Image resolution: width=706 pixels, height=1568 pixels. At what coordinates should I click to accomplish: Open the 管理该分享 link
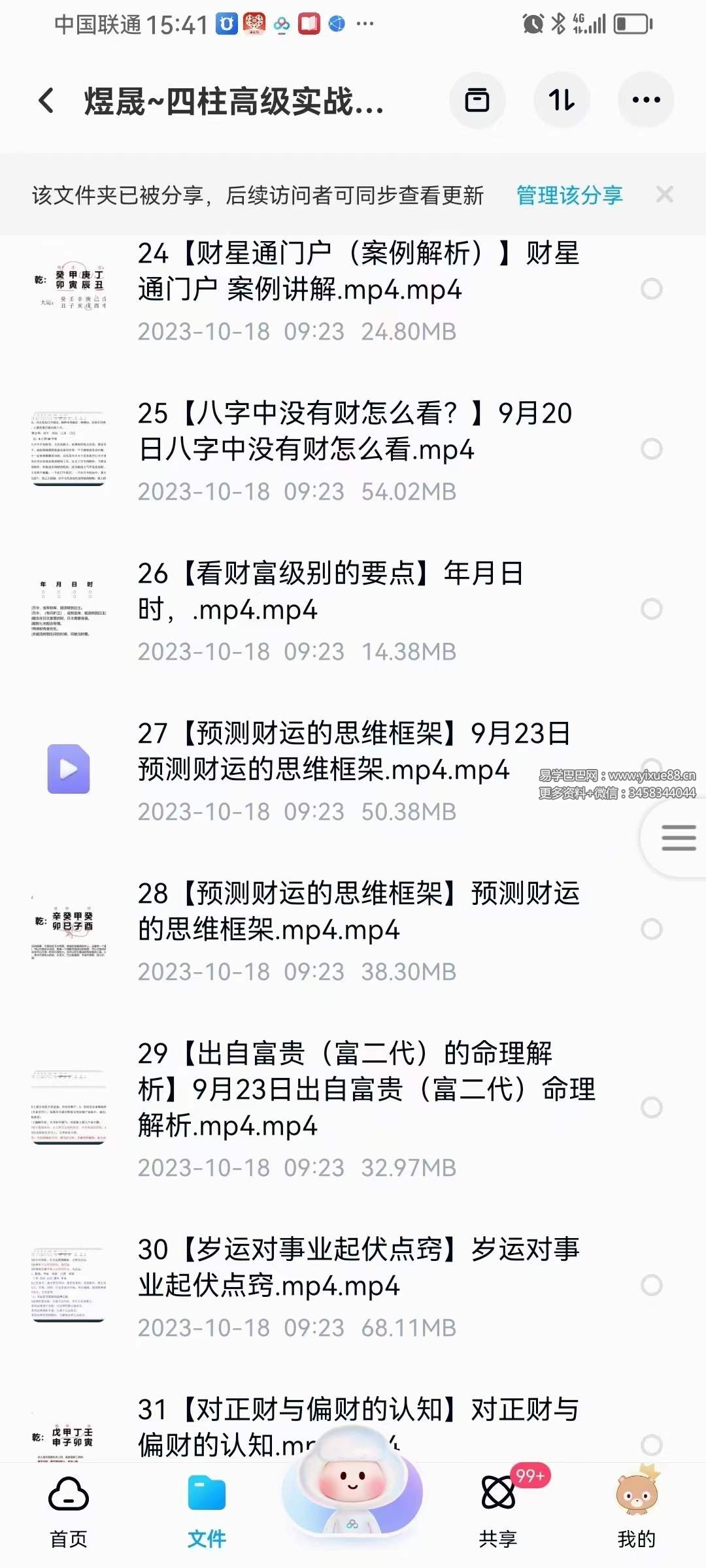(x=567, y=194)
